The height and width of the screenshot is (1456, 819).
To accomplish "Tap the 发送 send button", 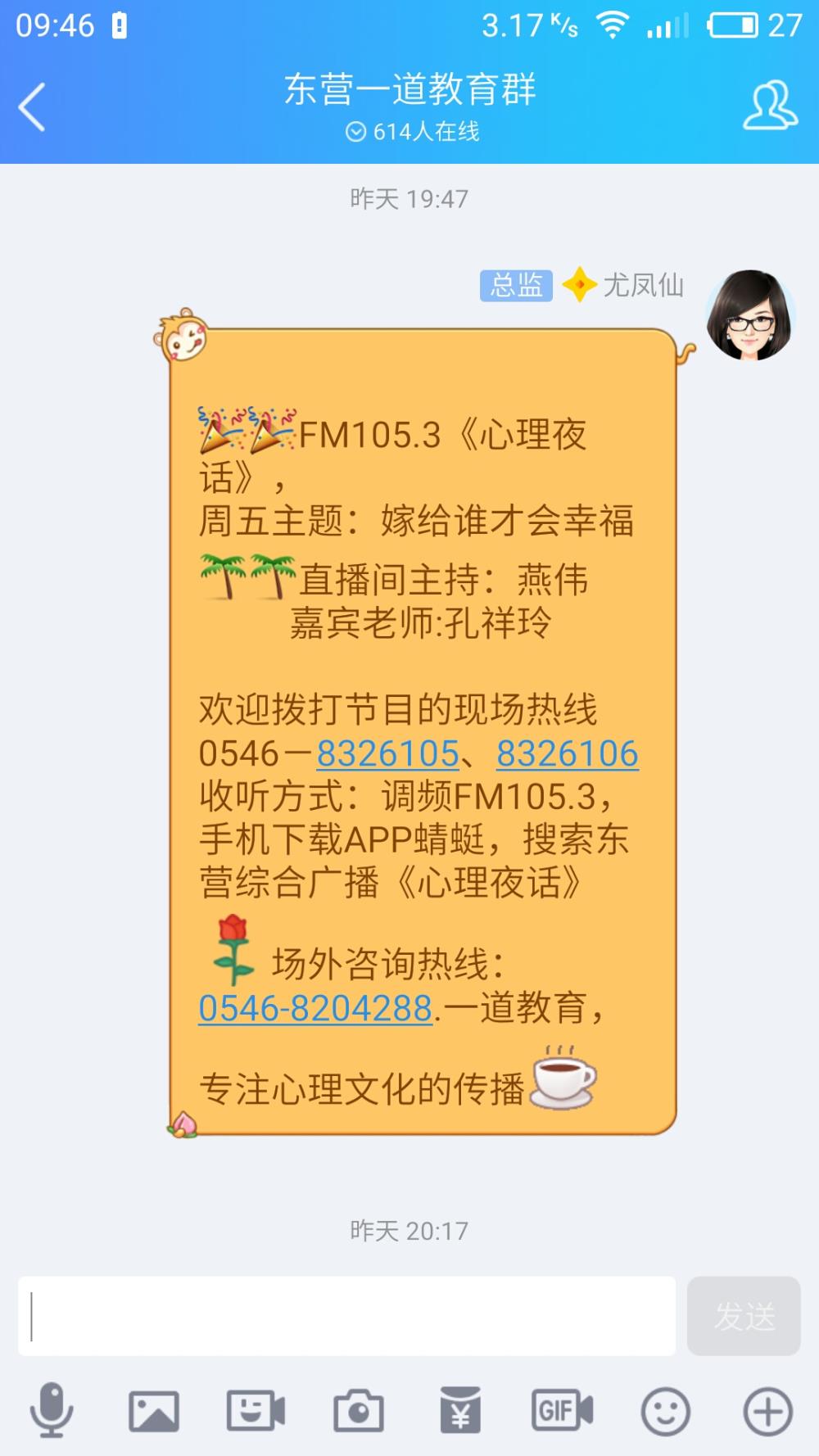I will 744,1316.
